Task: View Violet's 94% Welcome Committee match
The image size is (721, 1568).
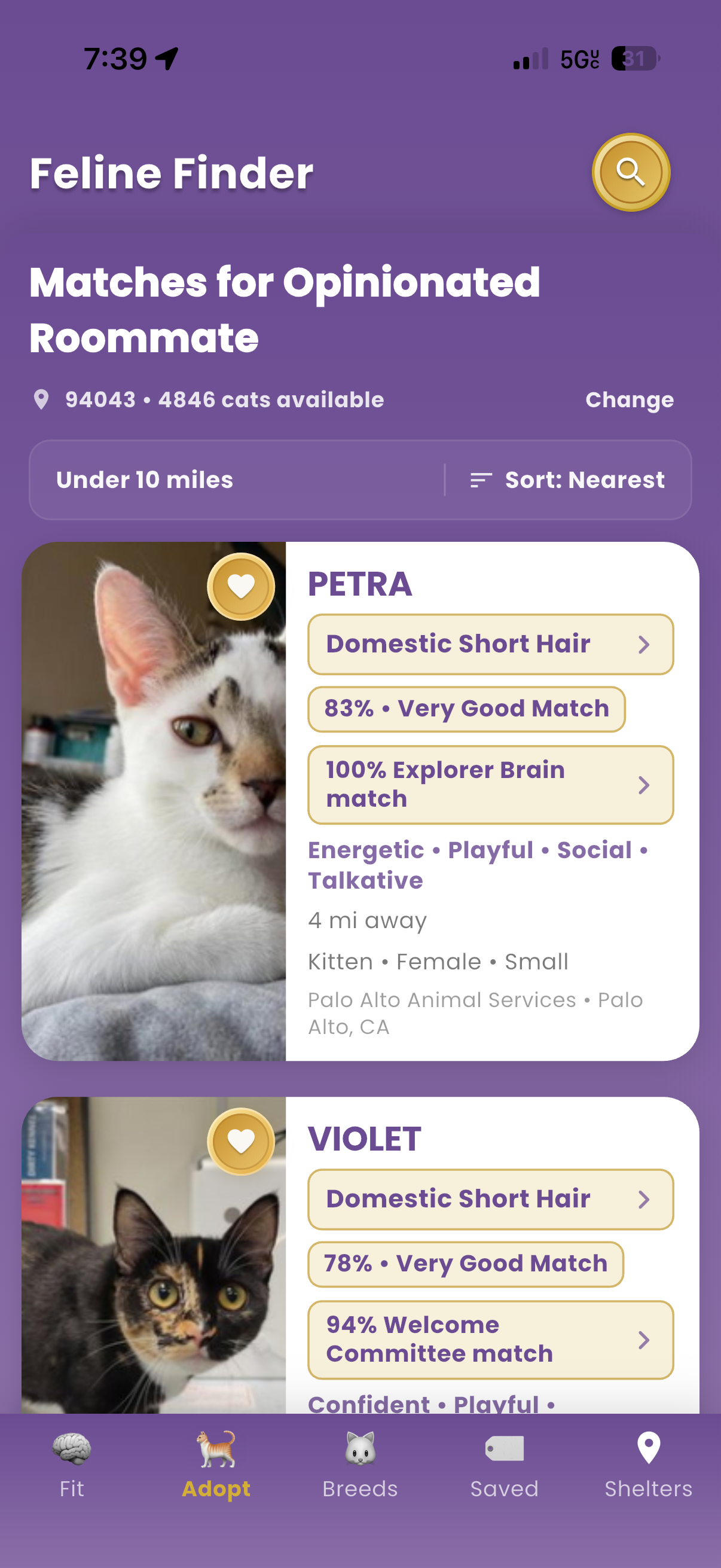Action: point(490,1339)
